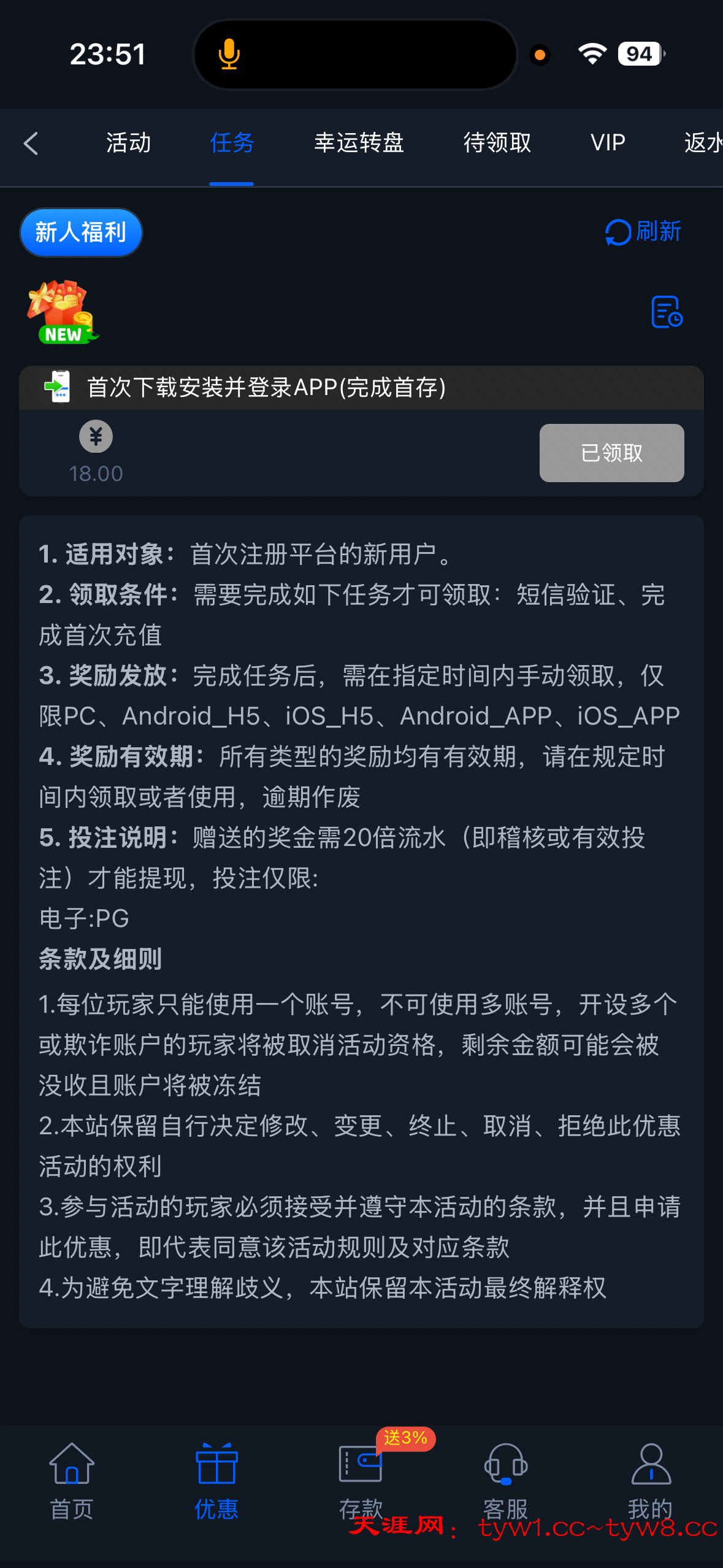Open the 刷新 refresh control
Image resolution: width=723 pixels, height=1568 pixels.
pyautogui.click(x=641, y=233)
